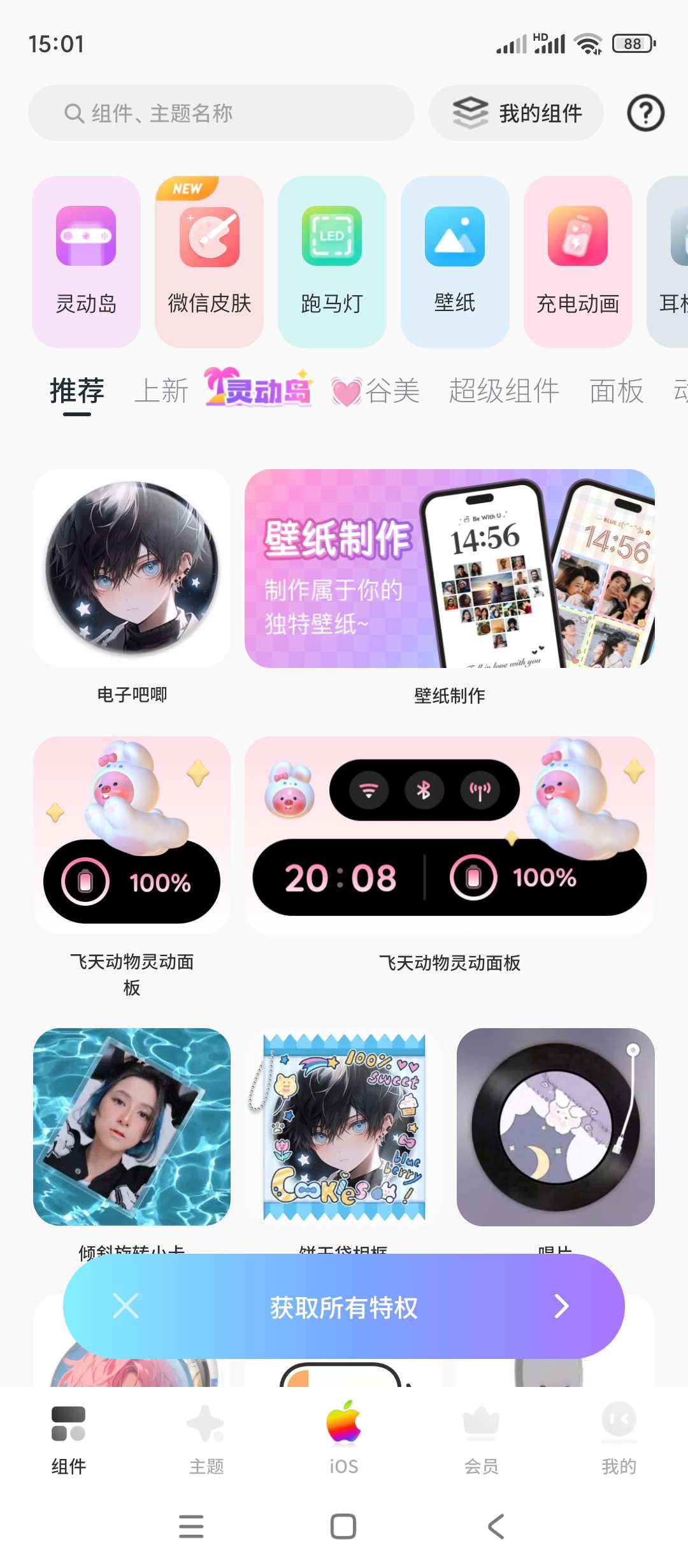Switch to the 面板 tab
This screenshot has width=688, height=1568.
(616, 391)
